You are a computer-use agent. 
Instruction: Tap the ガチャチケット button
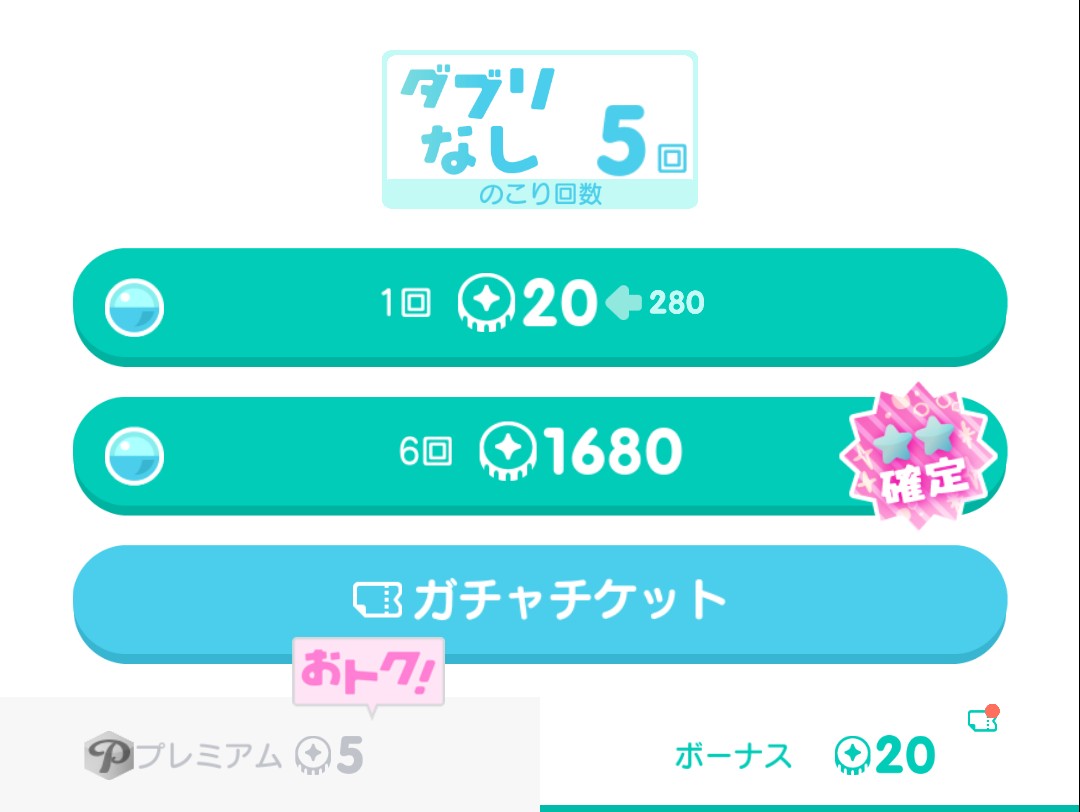[540, 600]
